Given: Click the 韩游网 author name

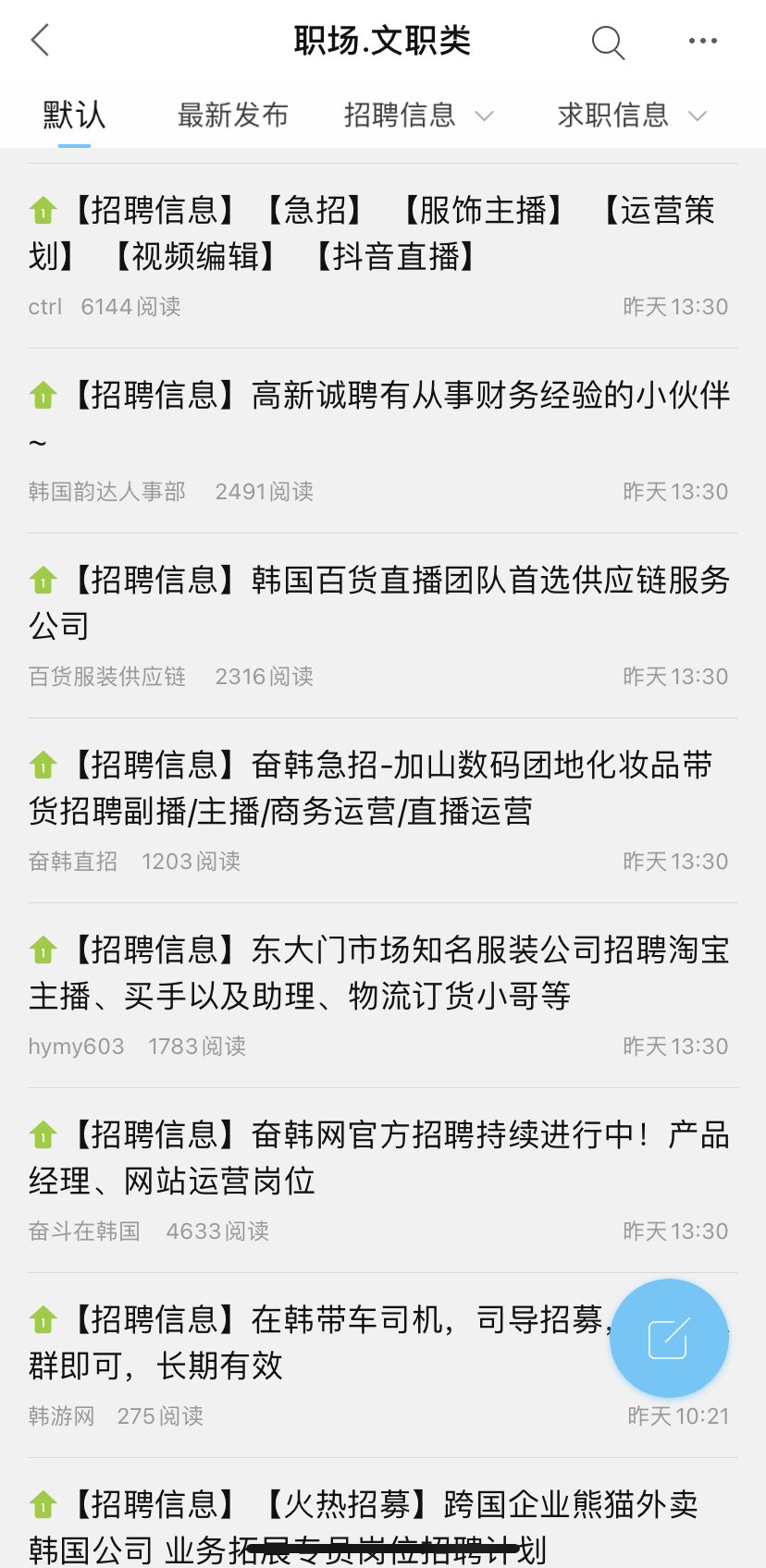Looking at the screenshot, I should click(61, 1415).
